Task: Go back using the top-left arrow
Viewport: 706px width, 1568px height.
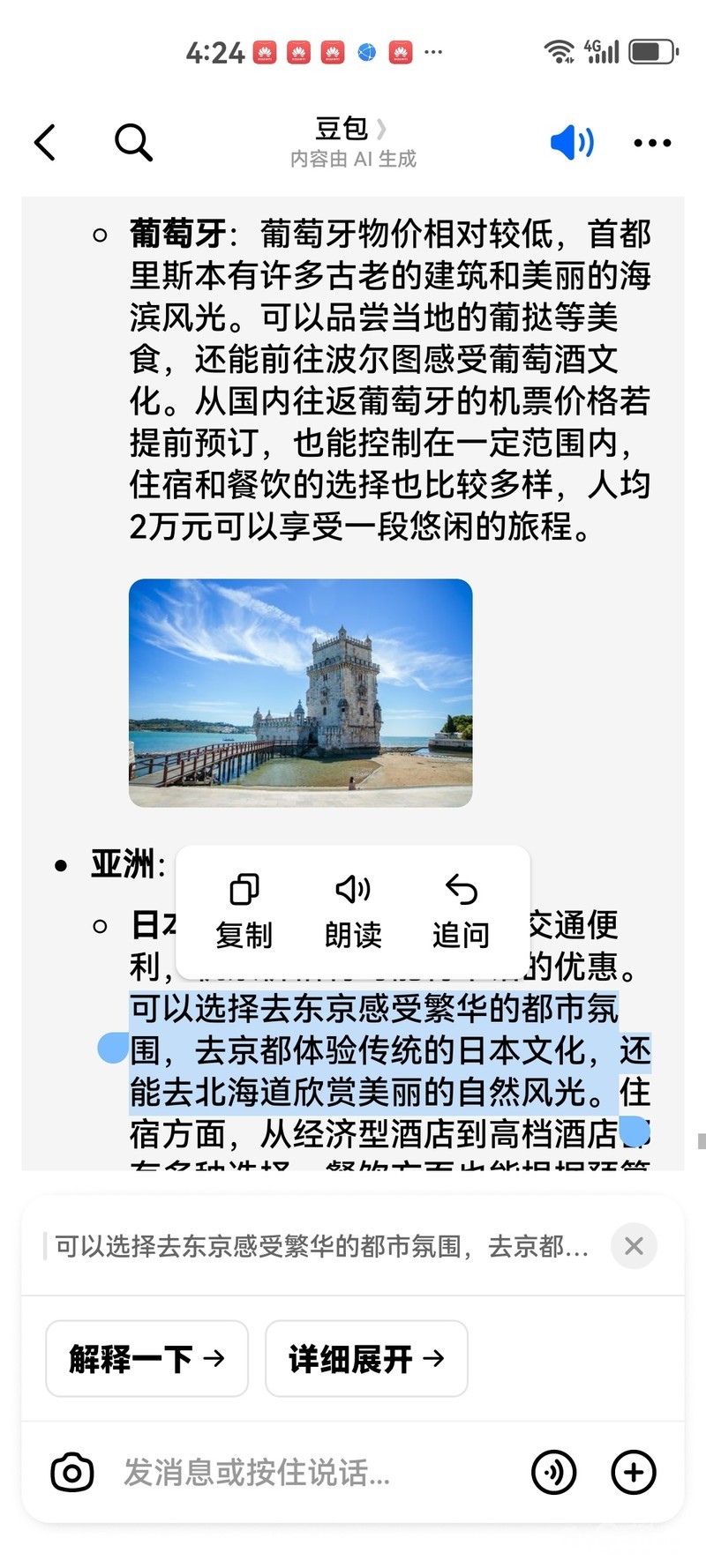Action: point(46,142)
